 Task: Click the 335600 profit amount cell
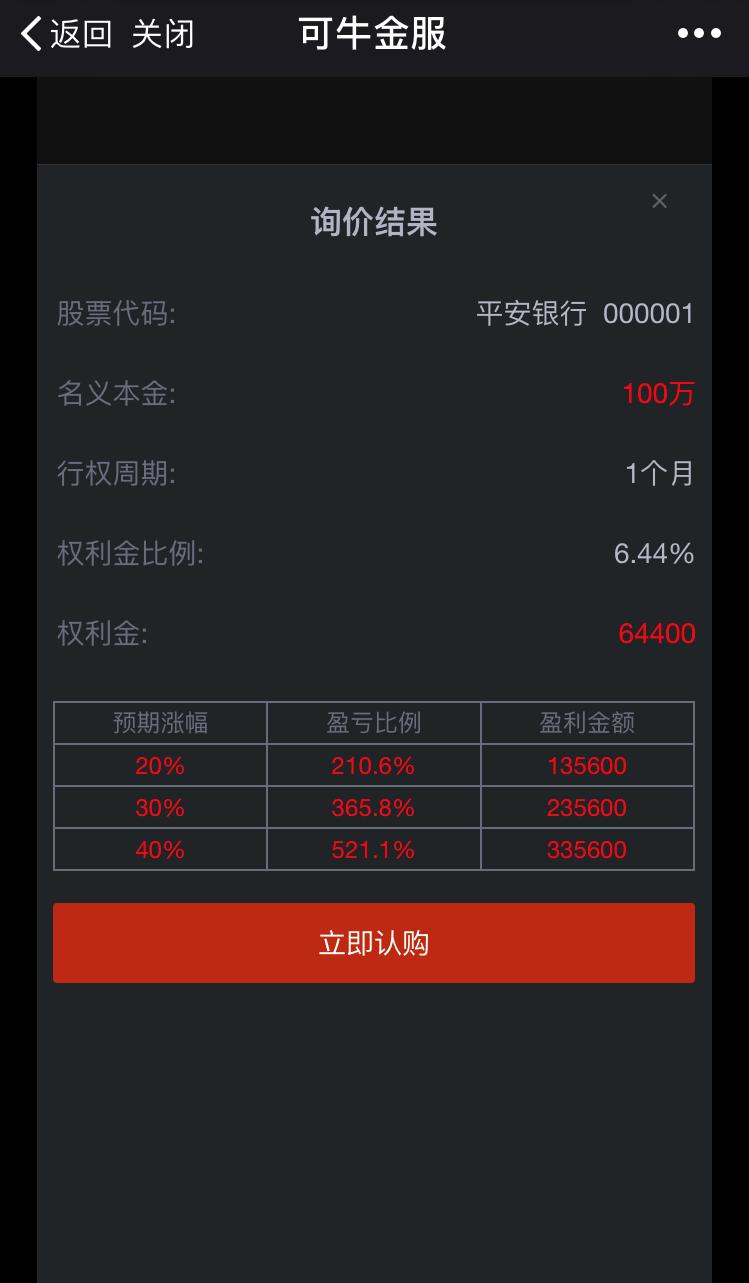pos(586,849)
